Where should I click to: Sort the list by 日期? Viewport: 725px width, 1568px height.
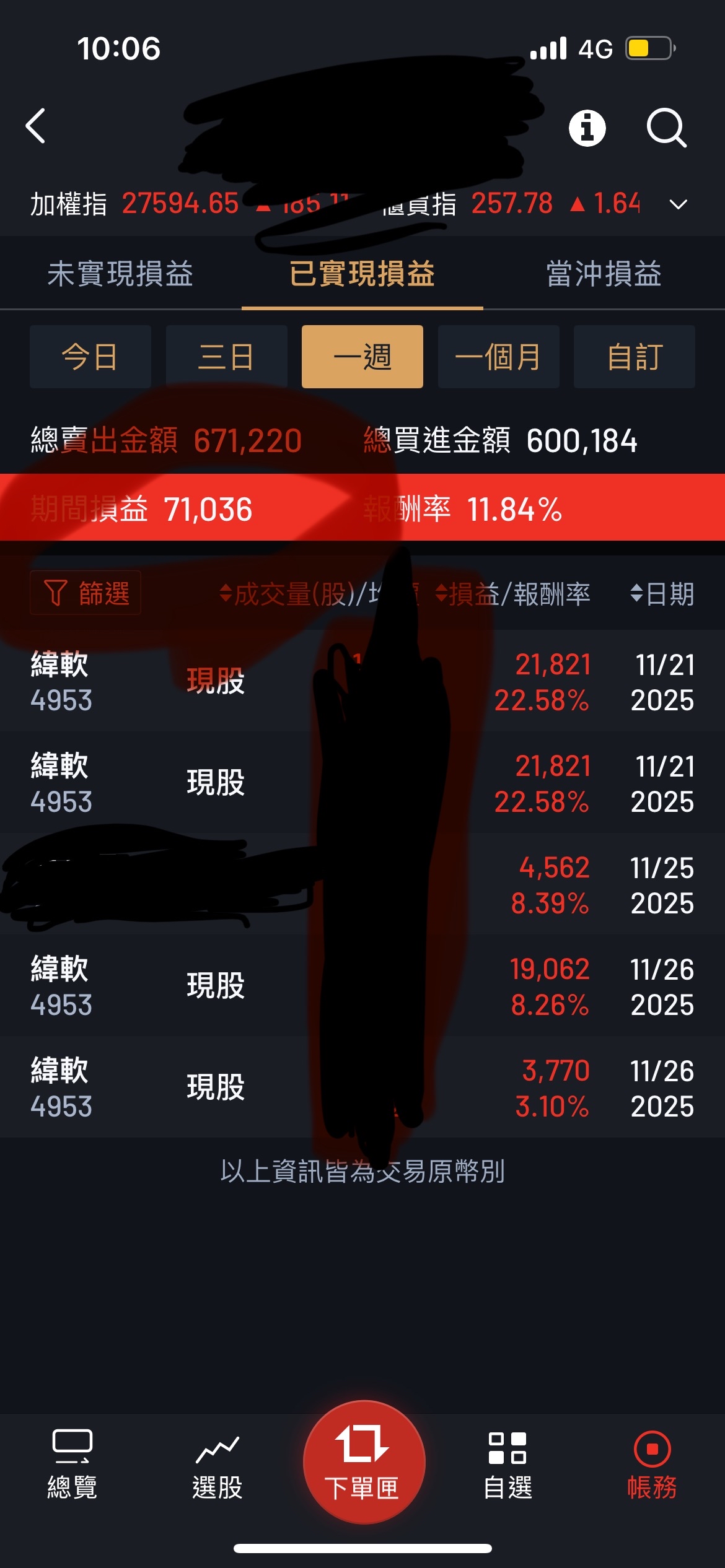pos(662,594)
